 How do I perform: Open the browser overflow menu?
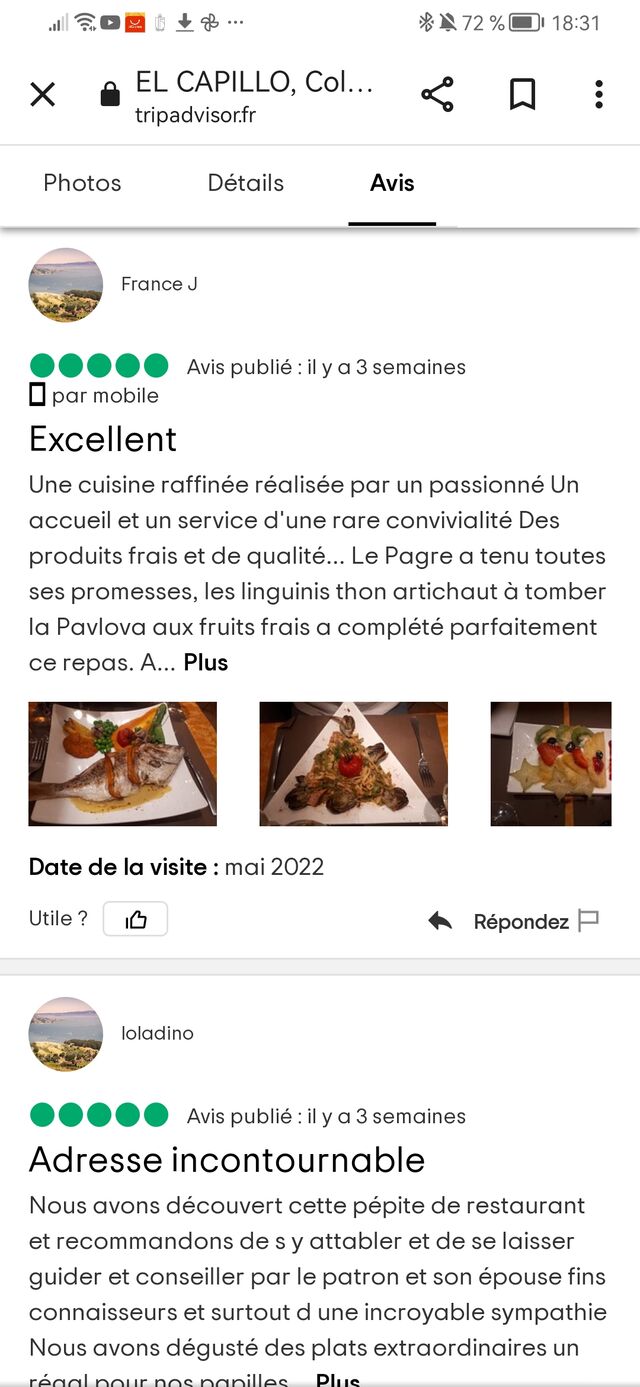coord(598,95)
